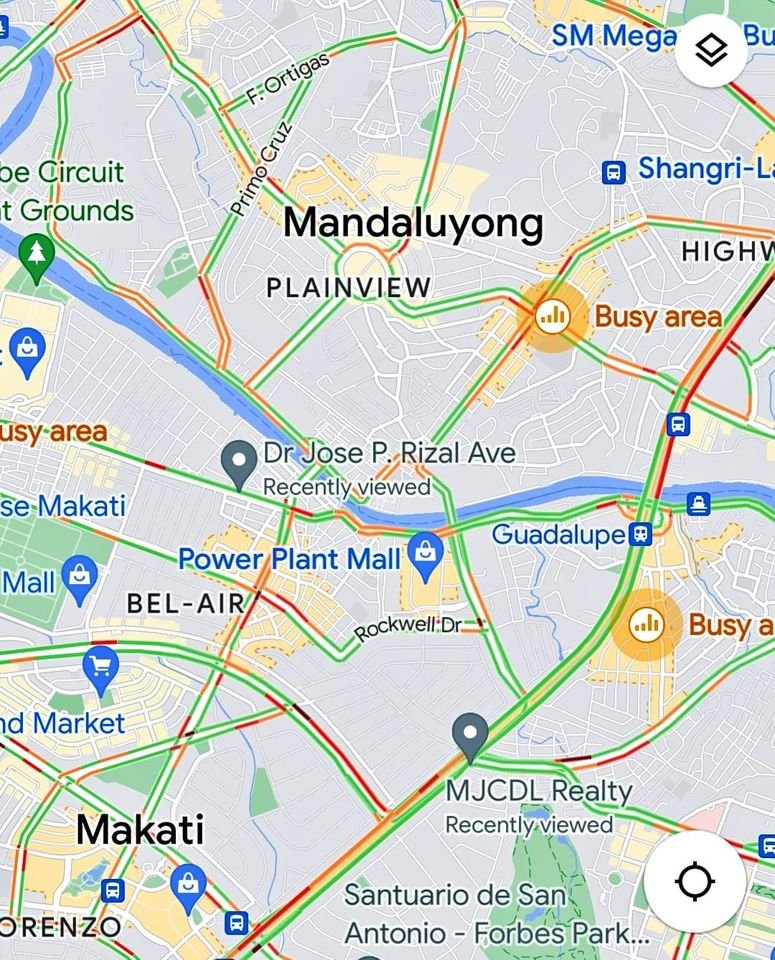Viewport: 775px width, 960px height.
Task: Select the green park tree marker
Action: (x=37, y=253)
